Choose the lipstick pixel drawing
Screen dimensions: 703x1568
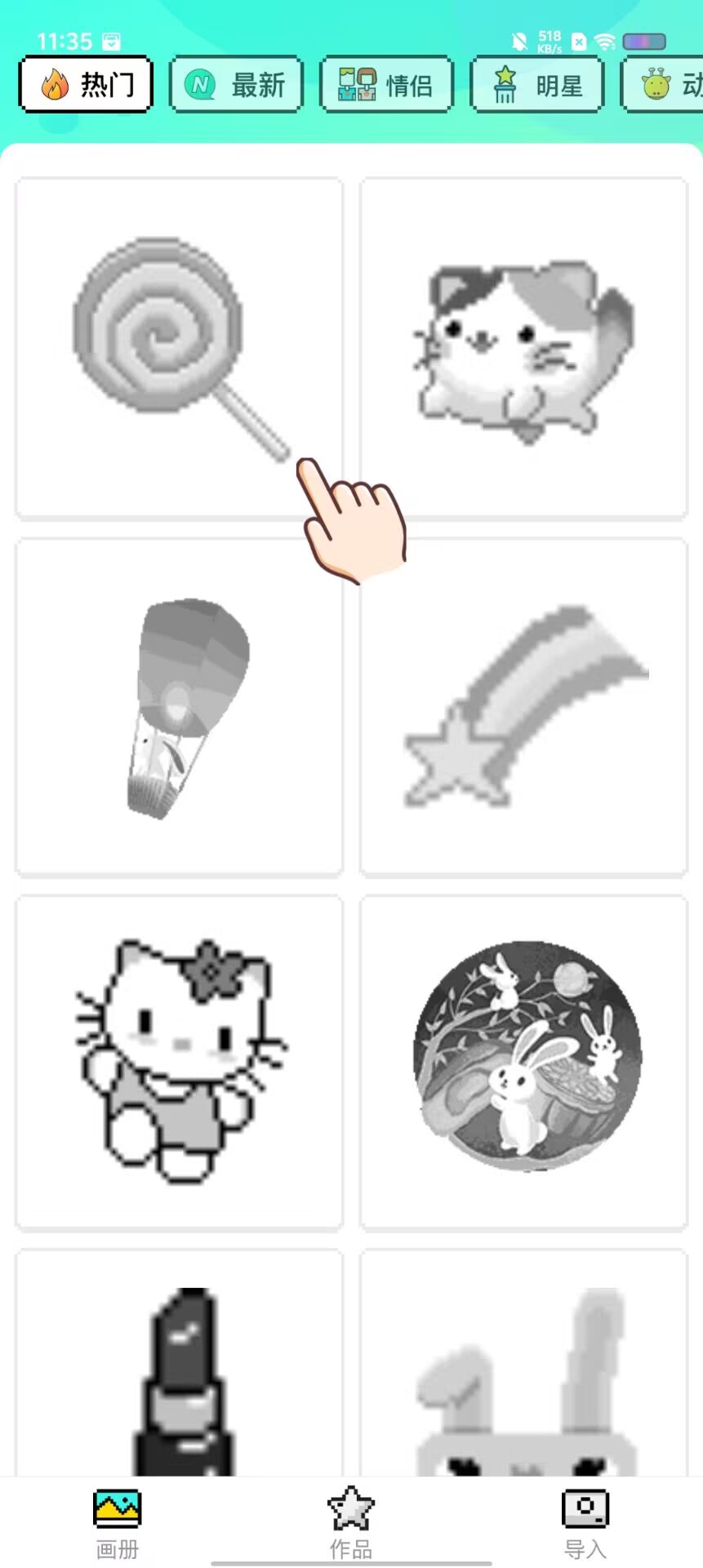[180, 1362]
